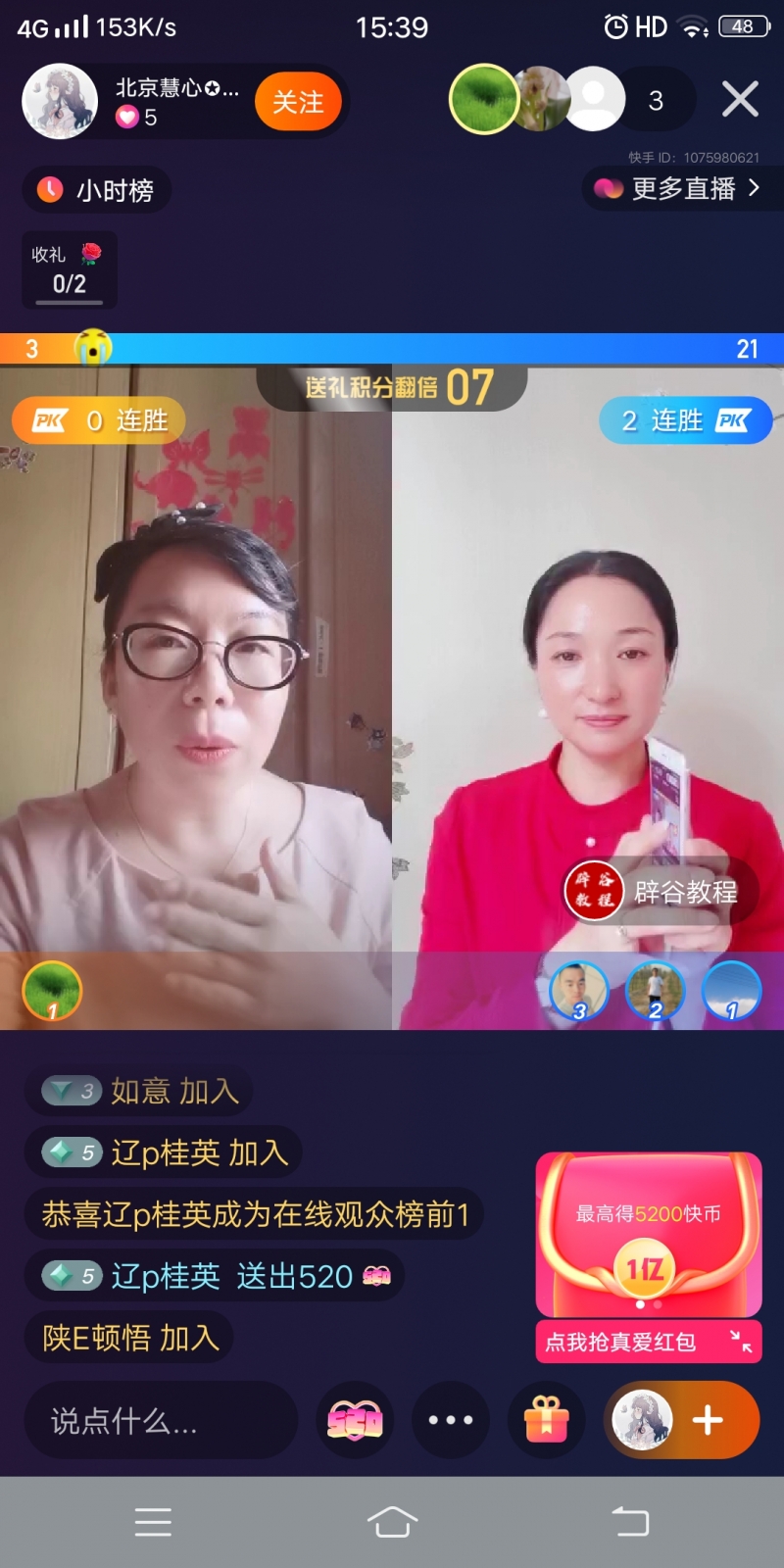
Task: View the online audience list
Action: click(656, 101)
